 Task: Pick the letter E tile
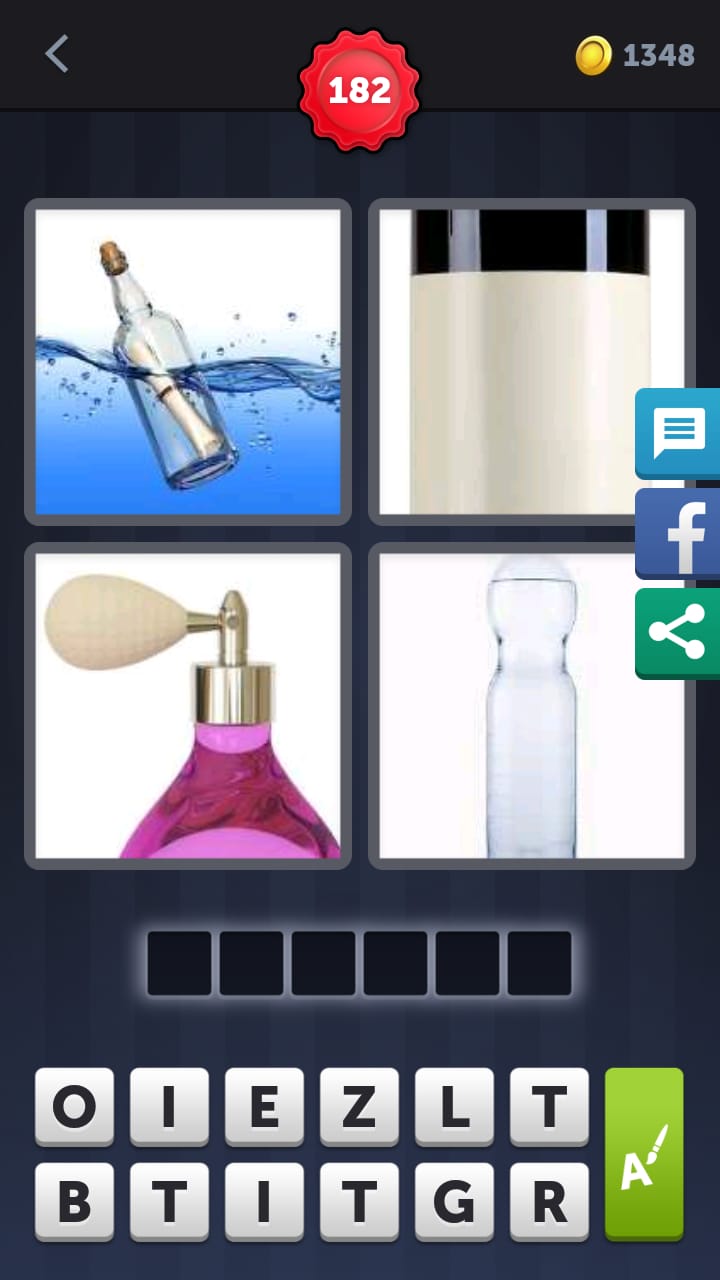[x=264, y=1106]
